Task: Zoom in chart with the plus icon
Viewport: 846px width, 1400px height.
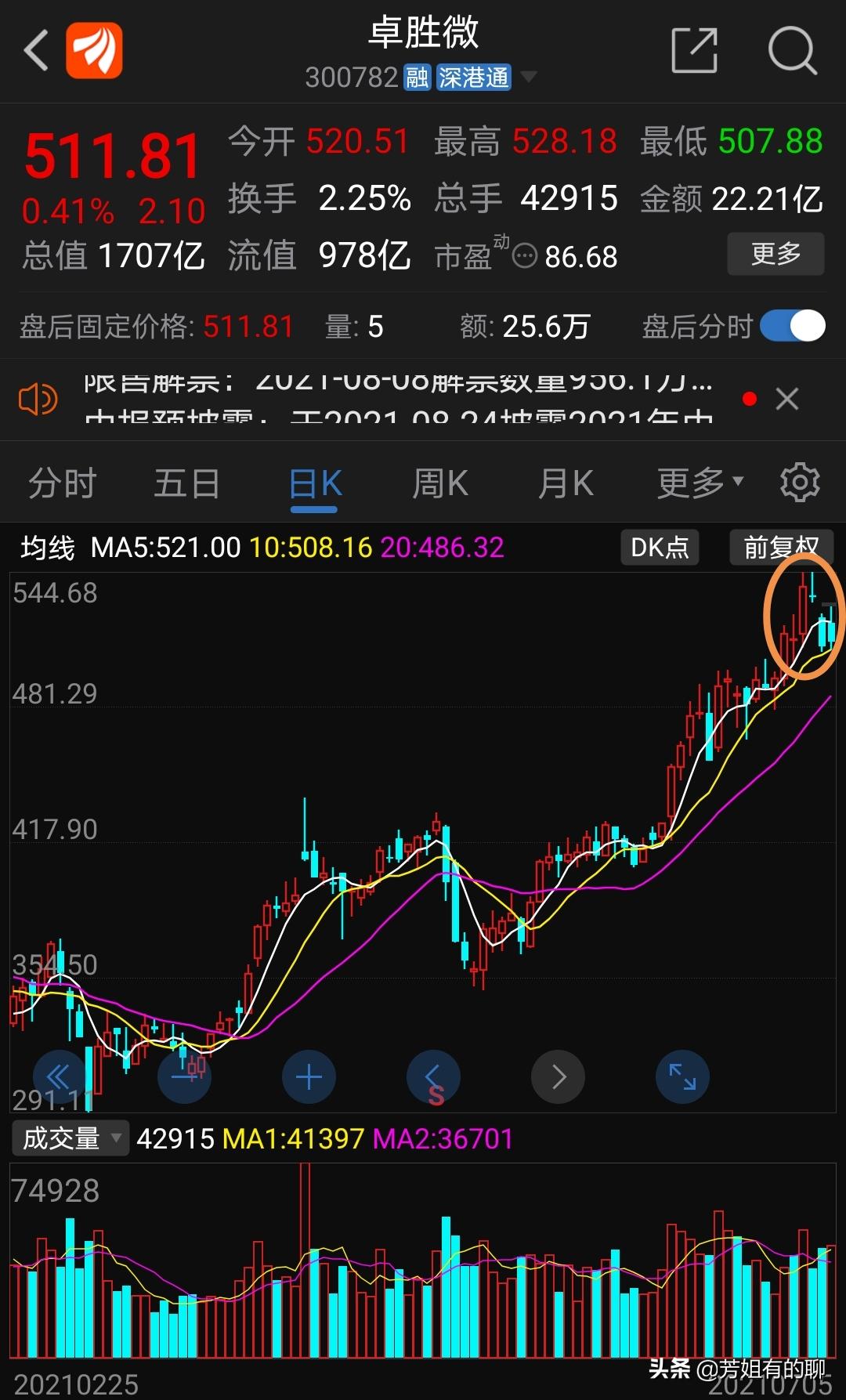Action: (309, 1076)
